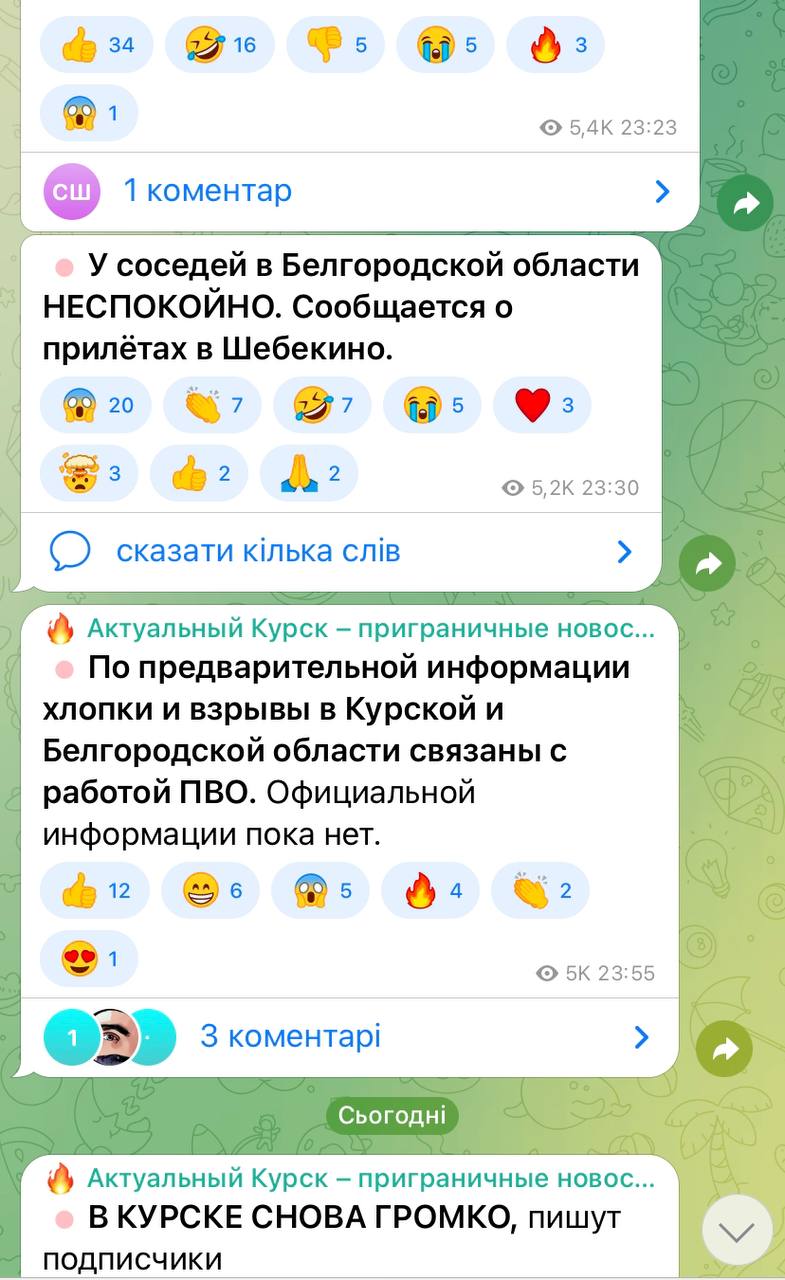Forward the Шебекино post via share arrow
This screenshot has width=785, height=1280.
[x=707, y=564]
